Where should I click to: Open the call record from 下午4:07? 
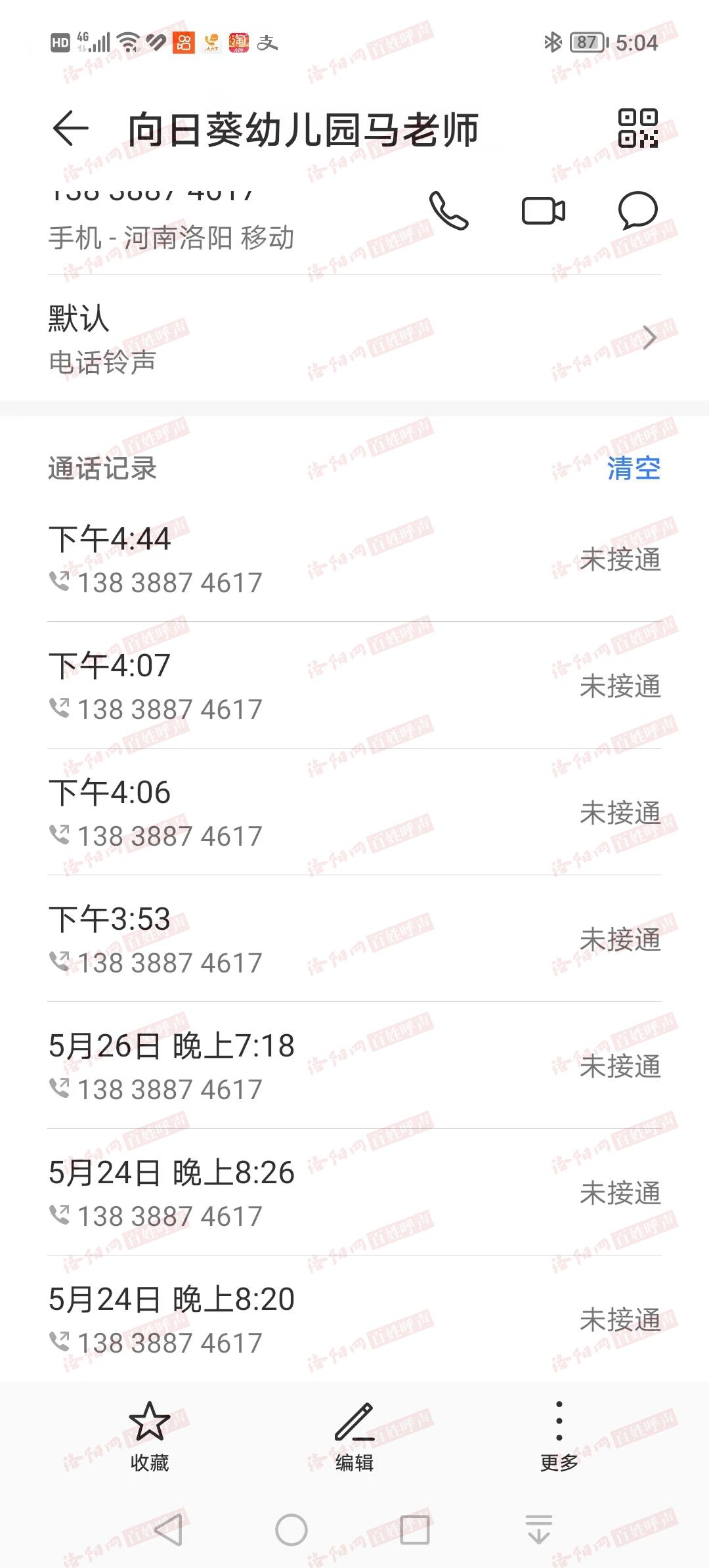coord(354,686)
